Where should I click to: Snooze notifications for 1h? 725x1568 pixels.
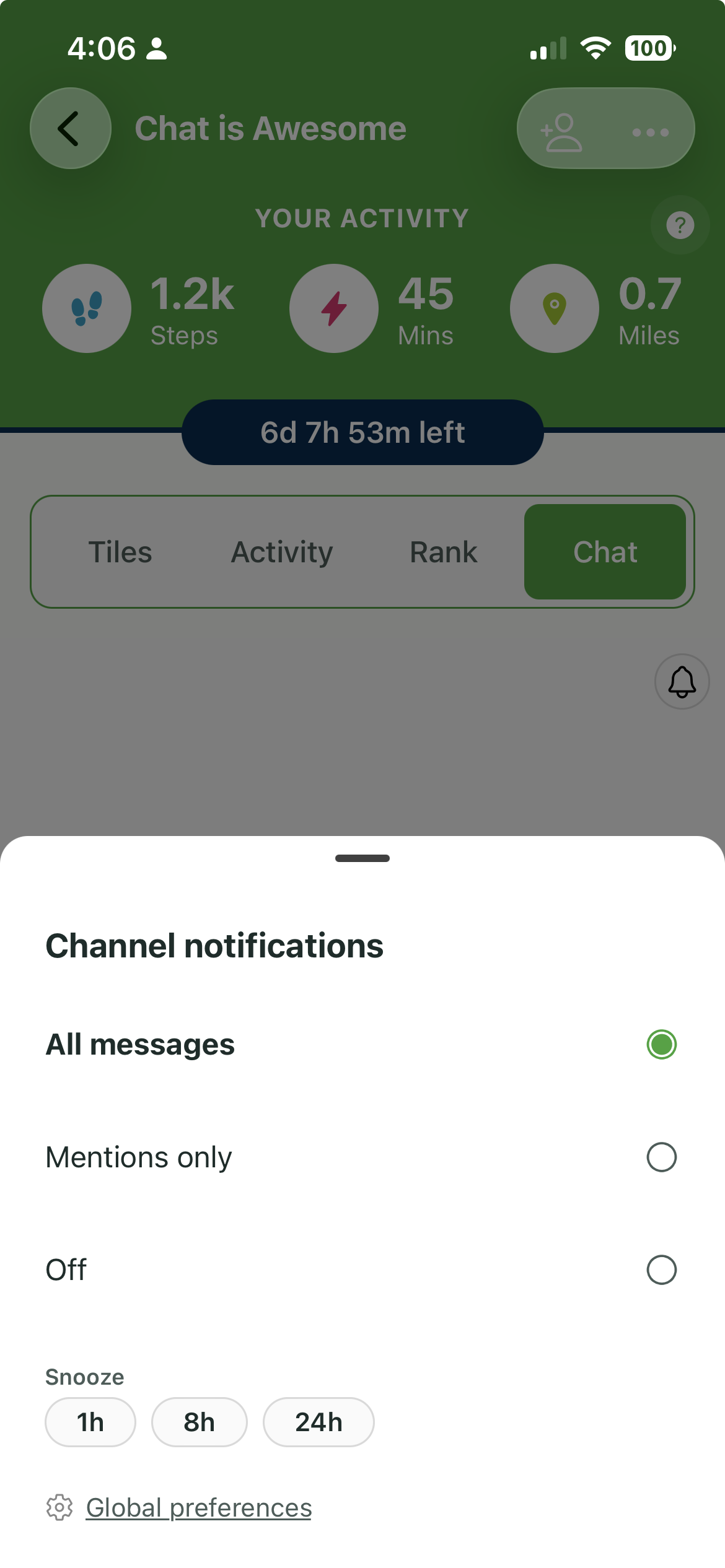(x=90, y=1422)
